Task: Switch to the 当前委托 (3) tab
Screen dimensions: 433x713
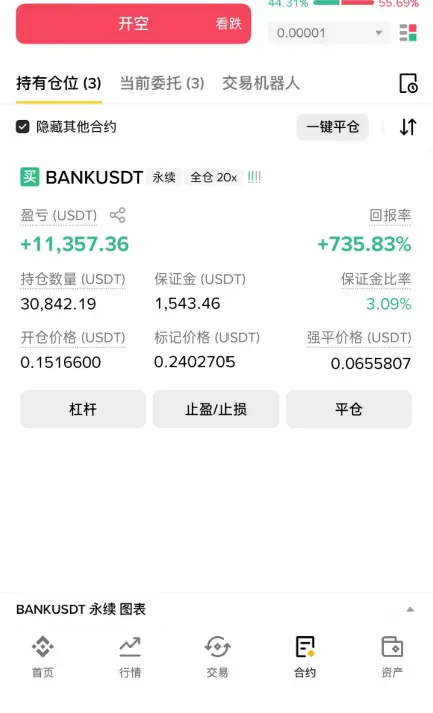Action: [x=162, y=83]
